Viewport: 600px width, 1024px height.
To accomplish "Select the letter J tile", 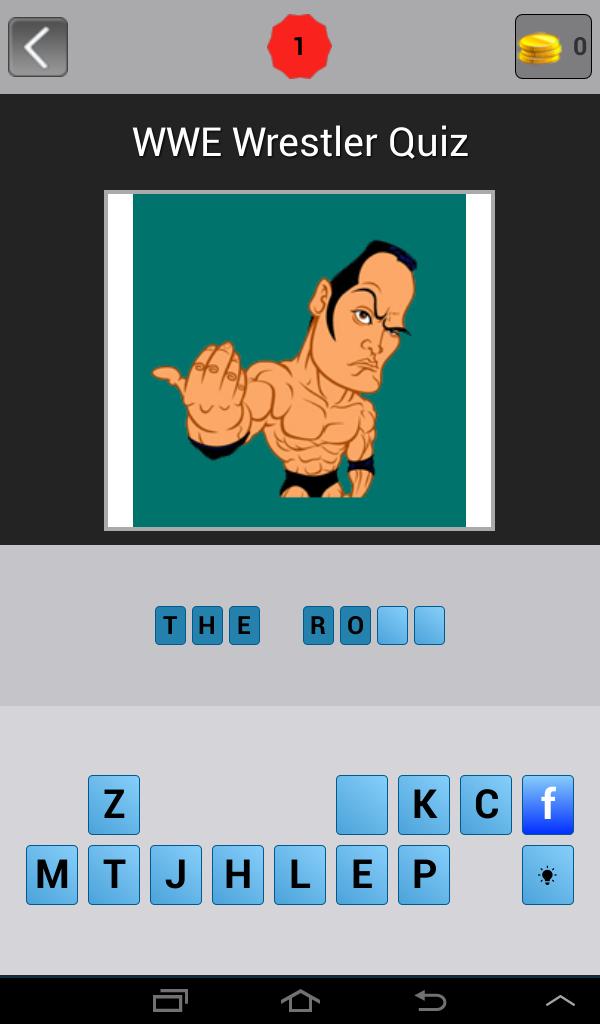I will point(176,875).
